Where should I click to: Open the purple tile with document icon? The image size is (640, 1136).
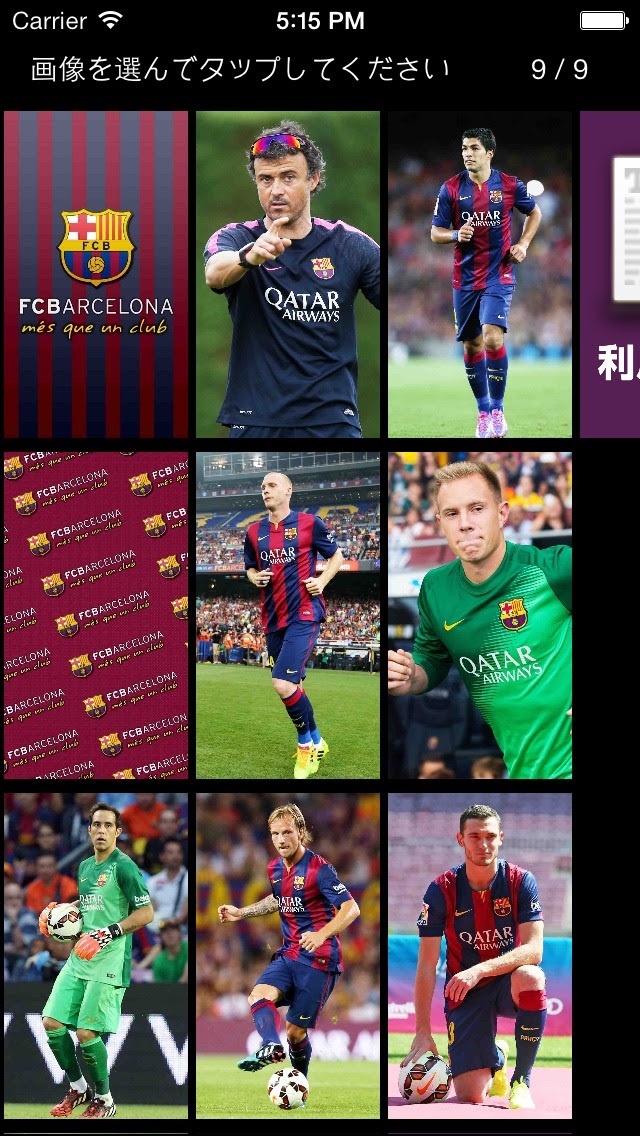pyautogui.click(x=610, y=274)
